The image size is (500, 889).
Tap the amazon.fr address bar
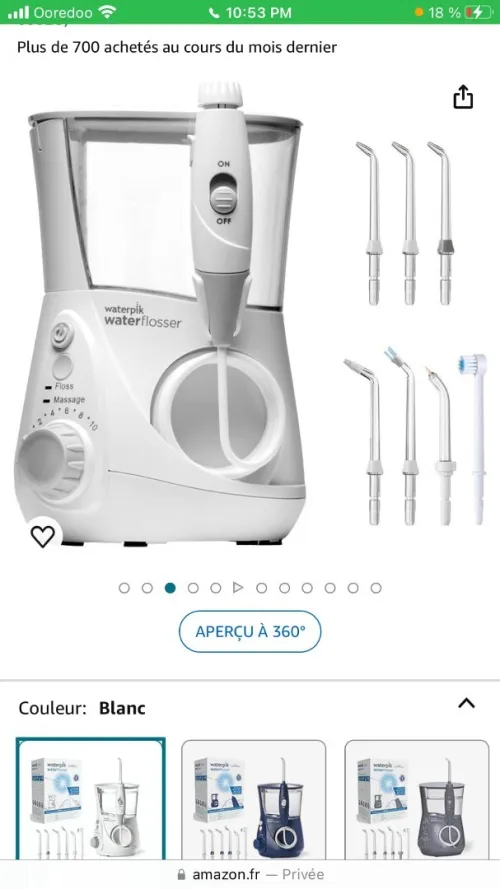(250, 874)
